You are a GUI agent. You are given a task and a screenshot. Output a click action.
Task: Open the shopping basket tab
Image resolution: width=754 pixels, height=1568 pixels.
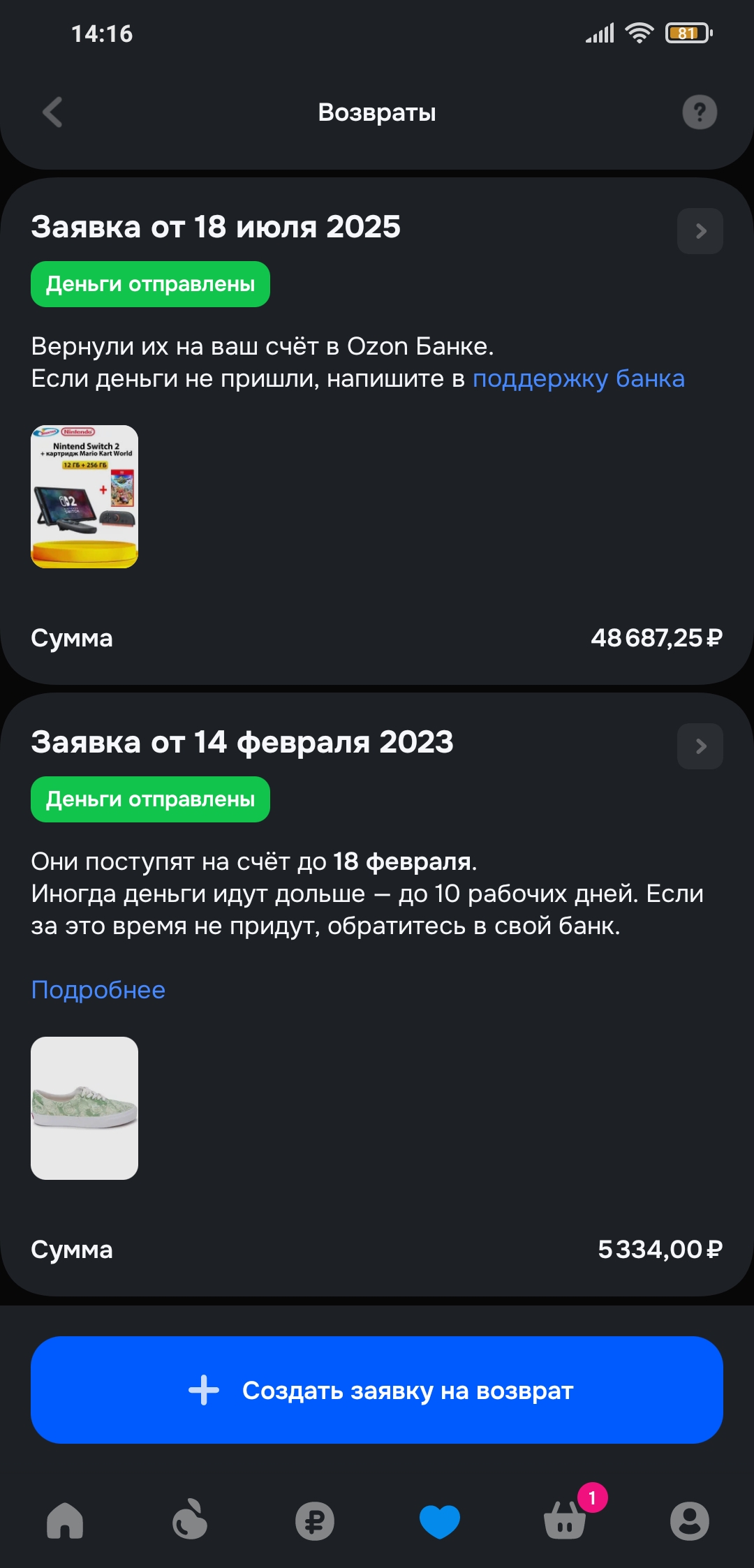click(565, 1521)
